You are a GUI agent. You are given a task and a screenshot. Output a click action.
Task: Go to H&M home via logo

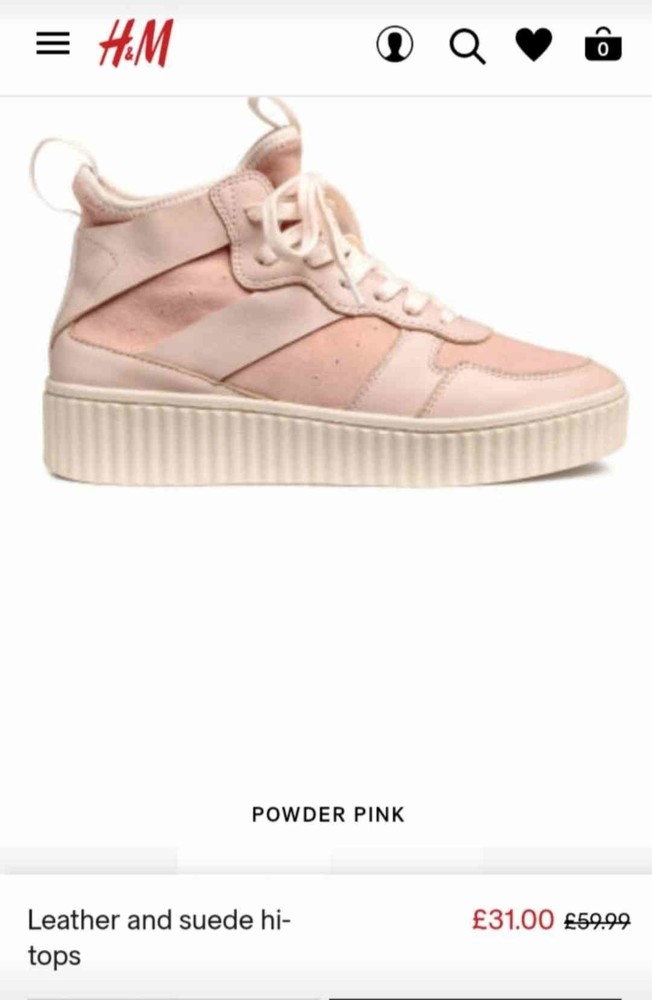click(136, 44)
